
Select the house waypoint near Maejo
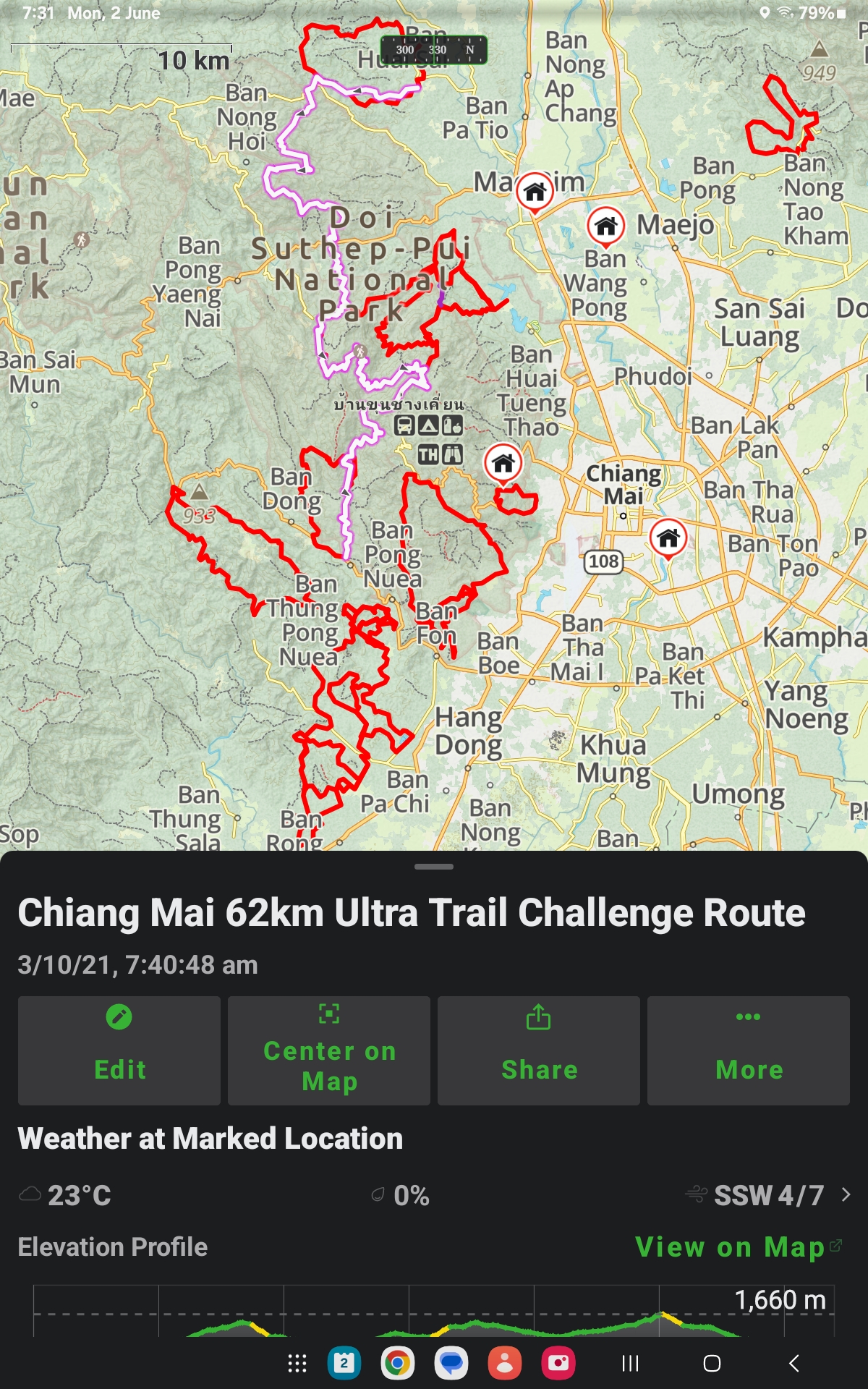pyautogui.click(x=606, y=227)
